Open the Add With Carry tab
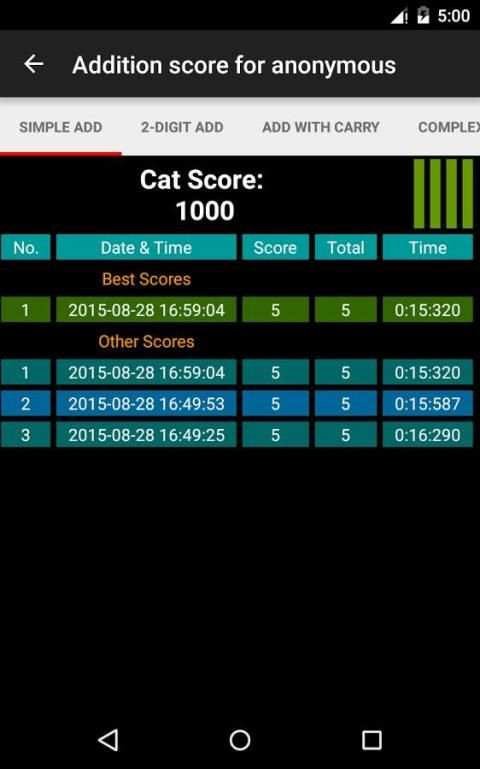Viewport: 480px width, 769px height. [321, 127]
